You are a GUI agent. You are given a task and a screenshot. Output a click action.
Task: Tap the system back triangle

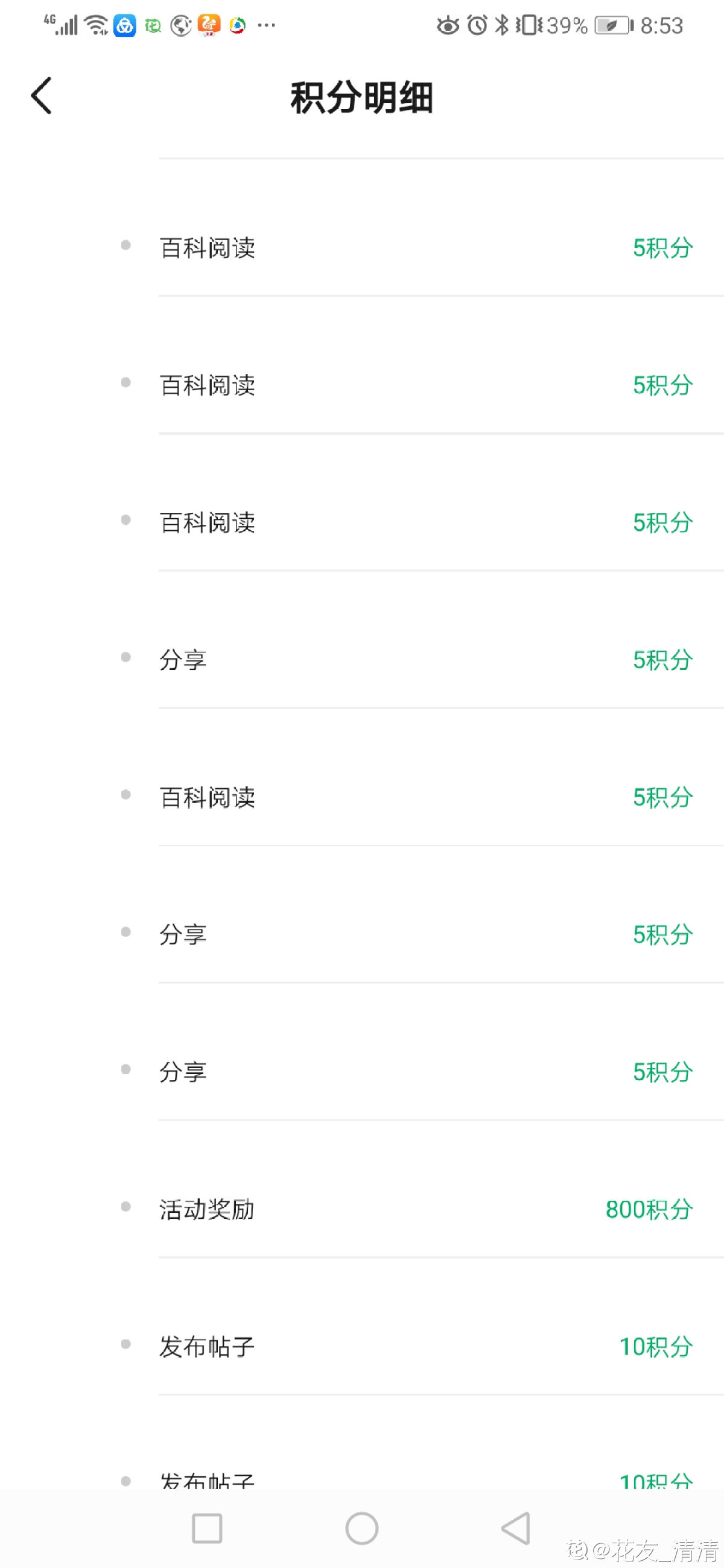pyautogui.click(x=516, y=1528)
